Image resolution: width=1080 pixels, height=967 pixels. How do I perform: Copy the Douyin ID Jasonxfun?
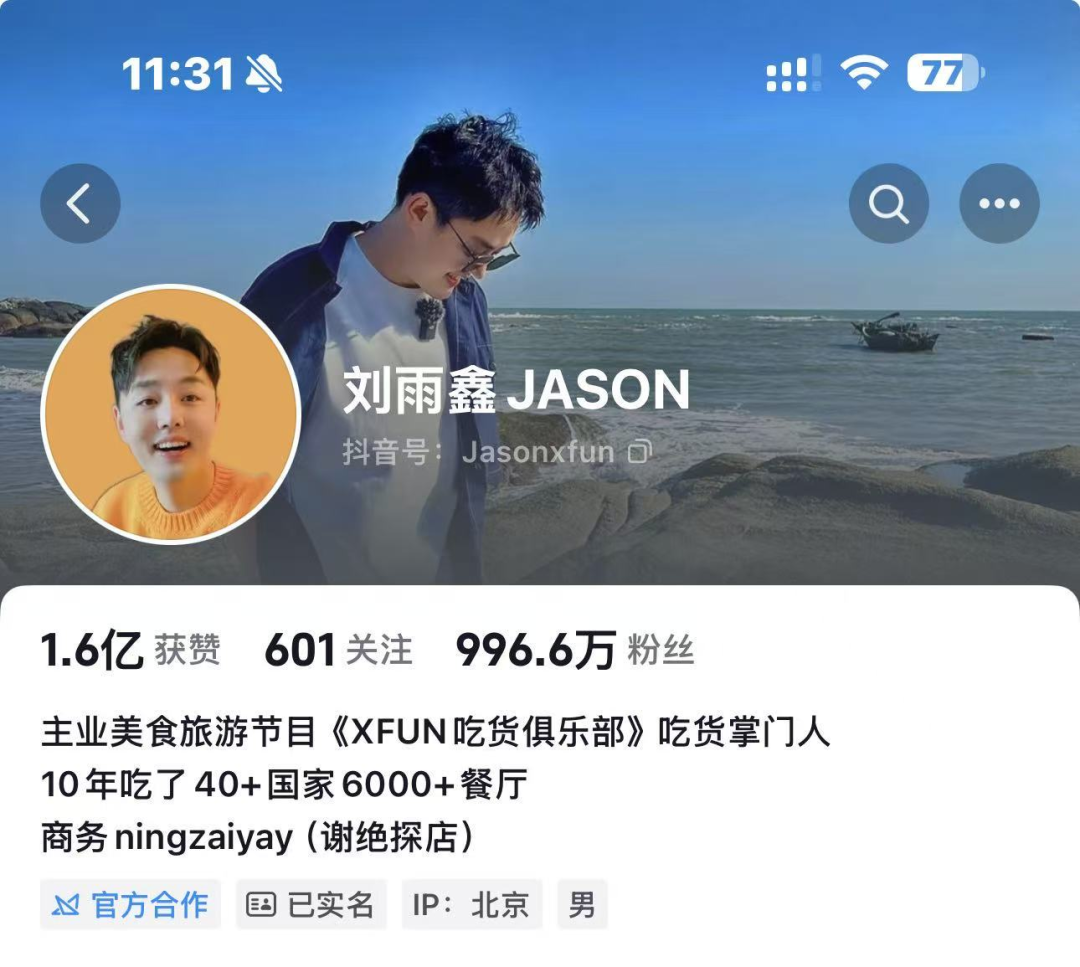(x=639, y=452)
